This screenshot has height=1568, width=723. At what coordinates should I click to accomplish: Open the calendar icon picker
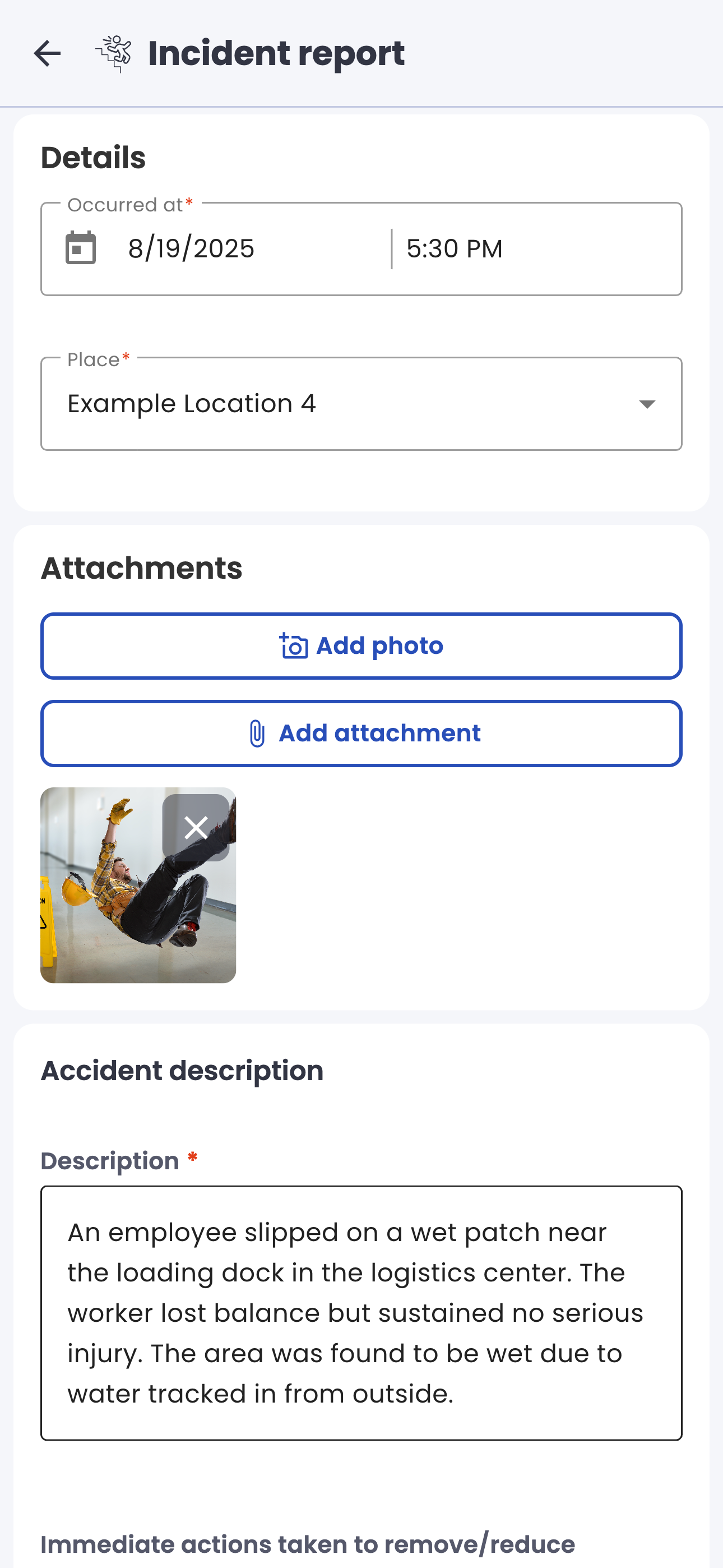[81, 248]
